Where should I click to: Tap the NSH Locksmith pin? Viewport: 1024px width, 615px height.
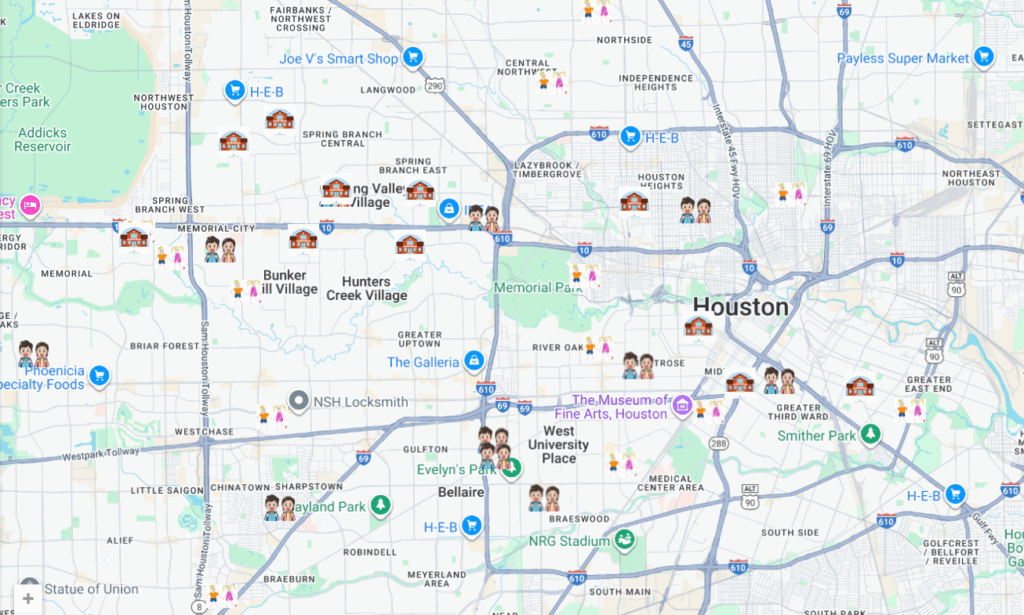[298, 401]
